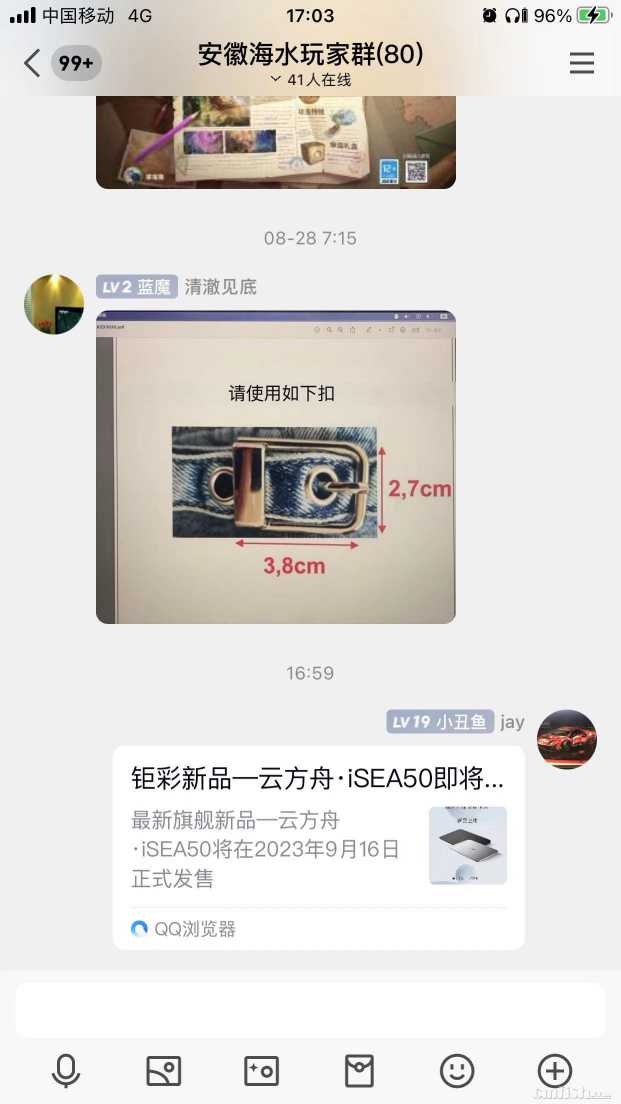Open the photo album picker icon

point(164,1071)
